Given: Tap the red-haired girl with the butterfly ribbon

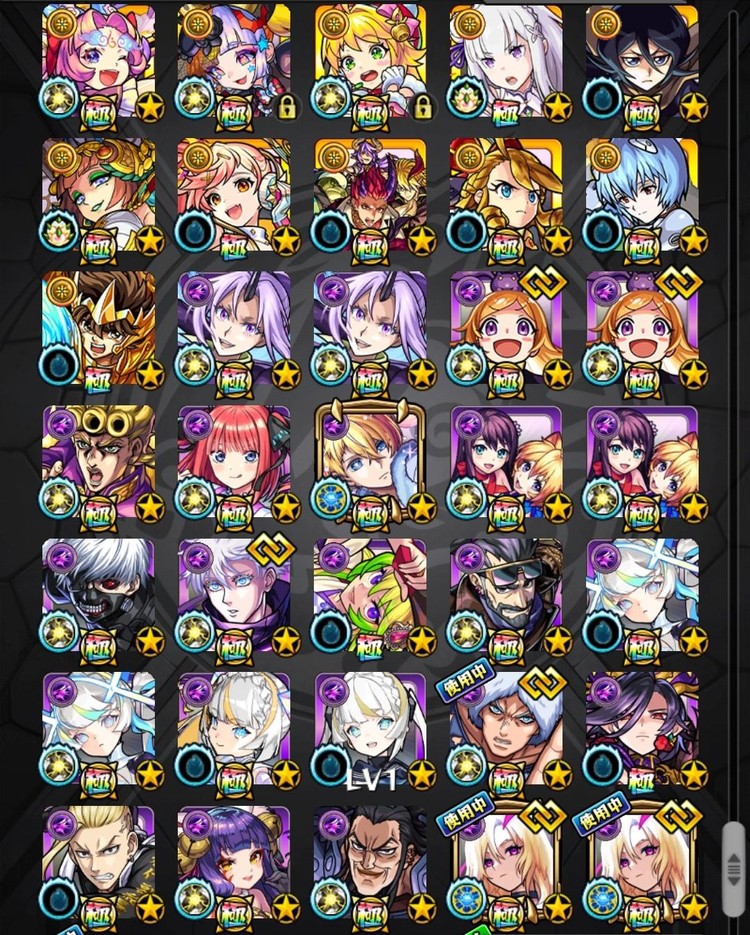Looking at the screenshot, I should (x=234, y=461).
